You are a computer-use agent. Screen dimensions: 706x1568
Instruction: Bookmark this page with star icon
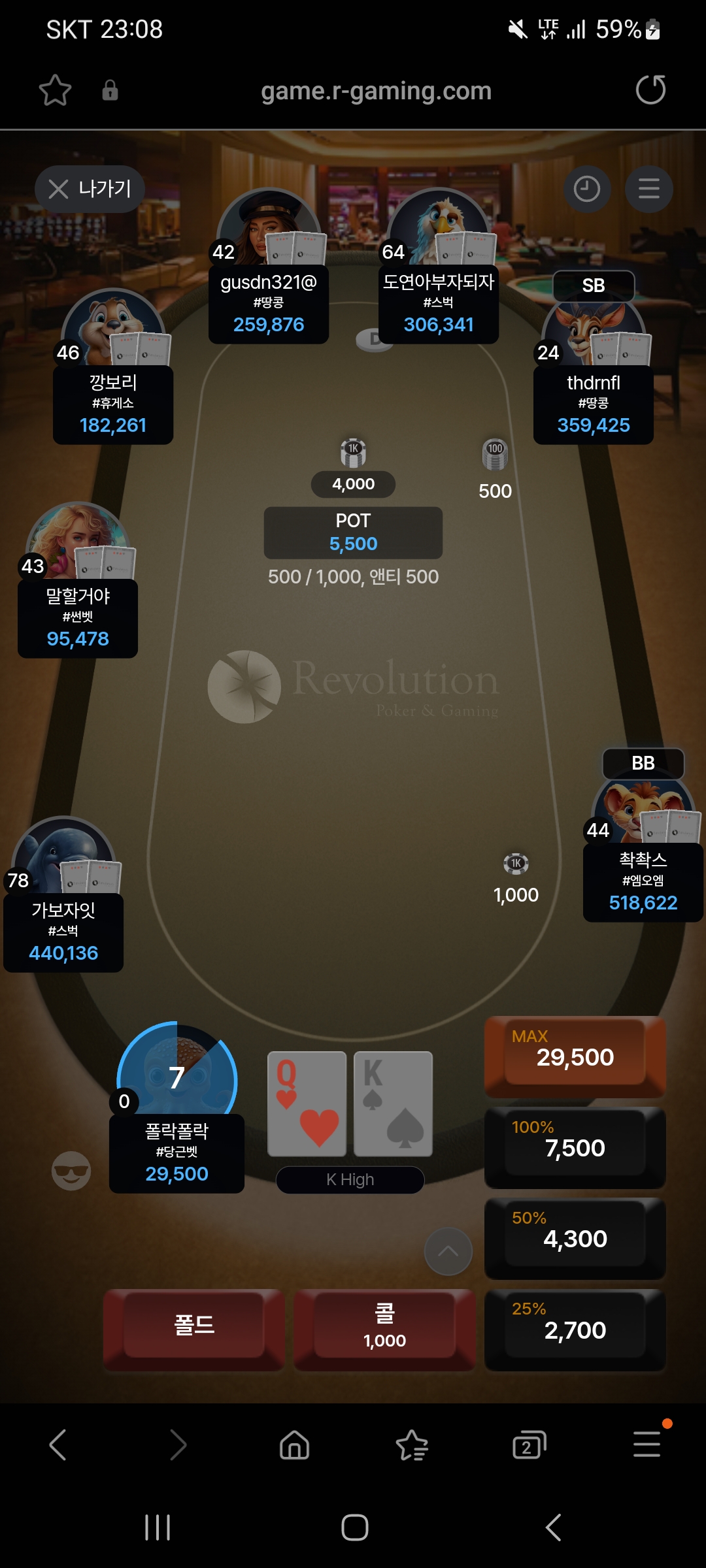(55, 90)
